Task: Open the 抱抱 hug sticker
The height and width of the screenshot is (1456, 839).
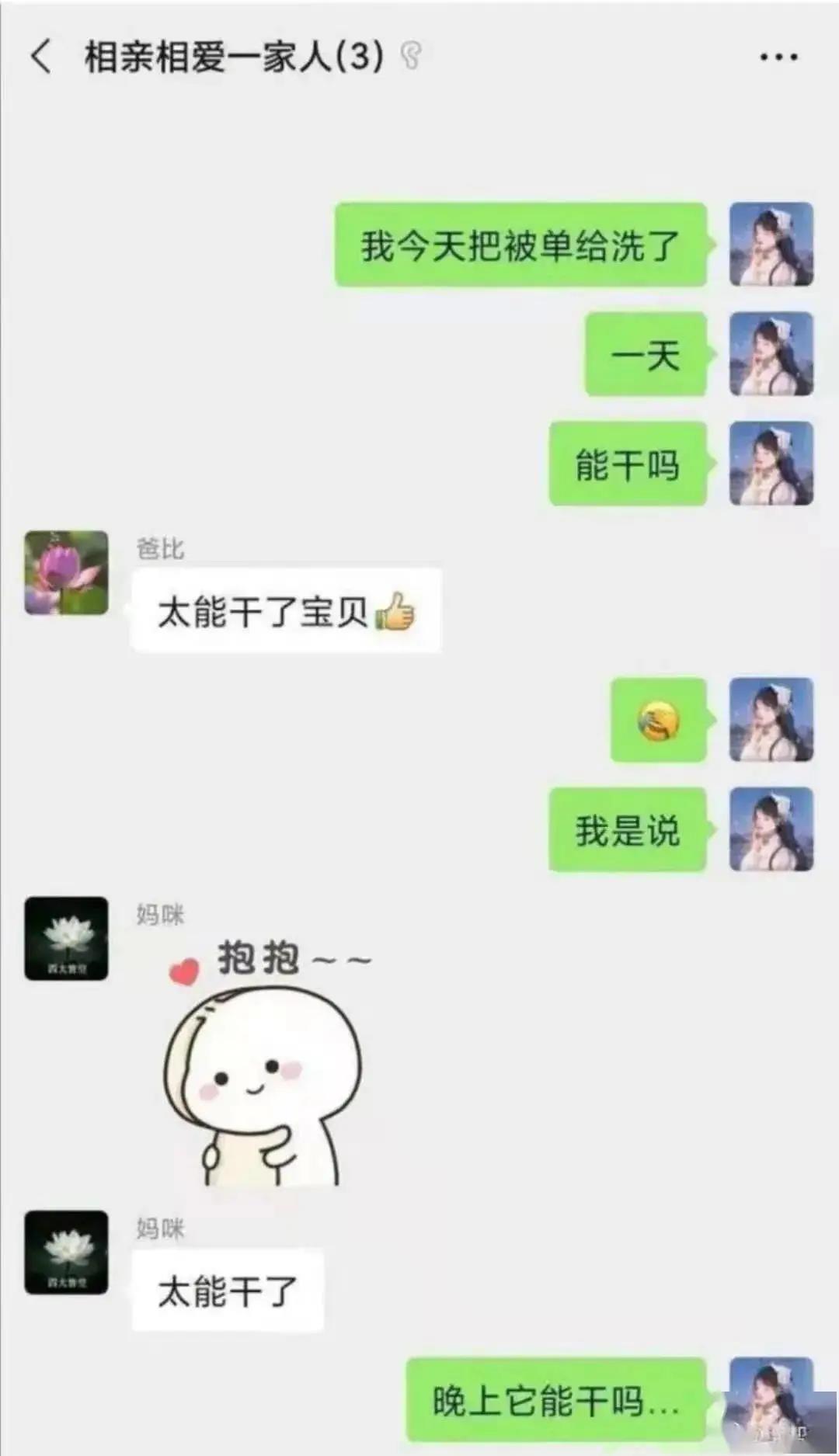Action: (264, 1064)
